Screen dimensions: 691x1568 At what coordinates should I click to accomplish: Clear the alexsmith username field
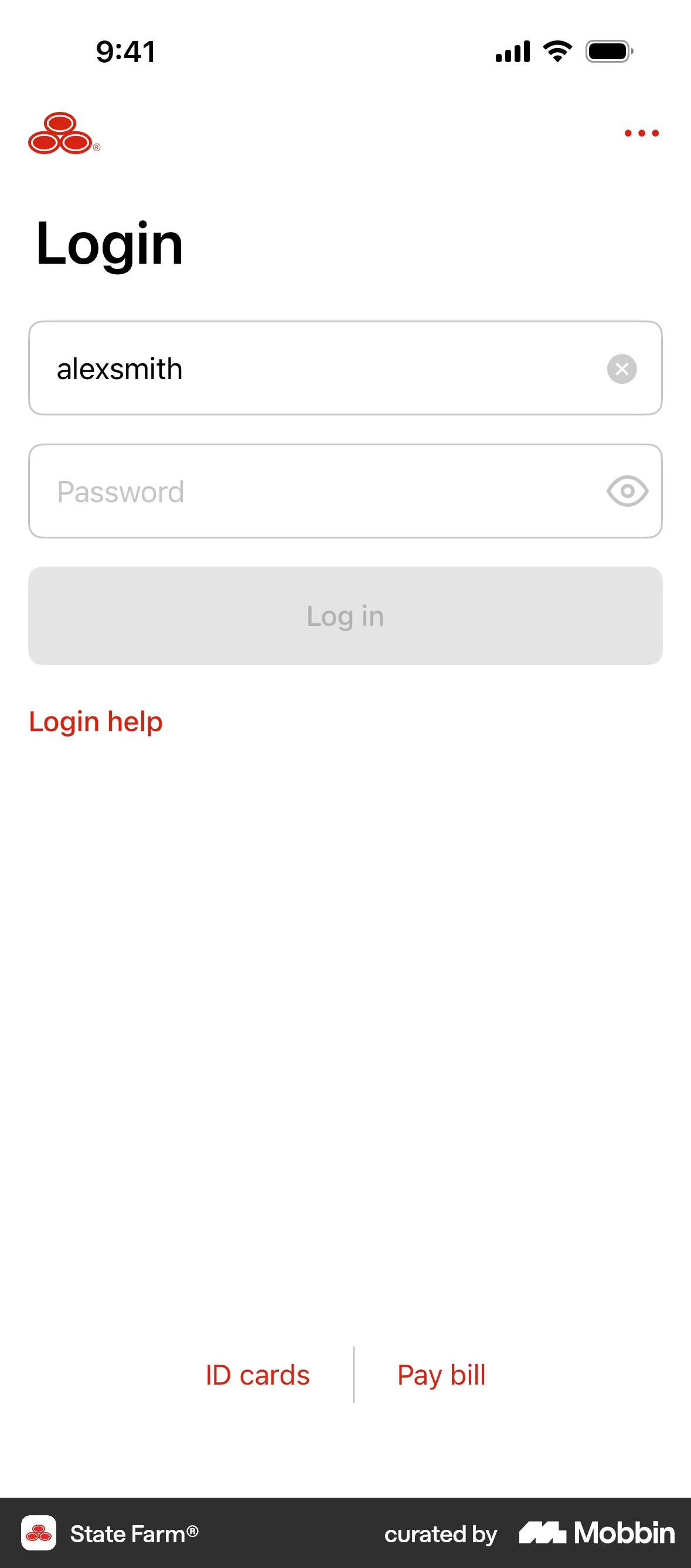coord(622,368)
